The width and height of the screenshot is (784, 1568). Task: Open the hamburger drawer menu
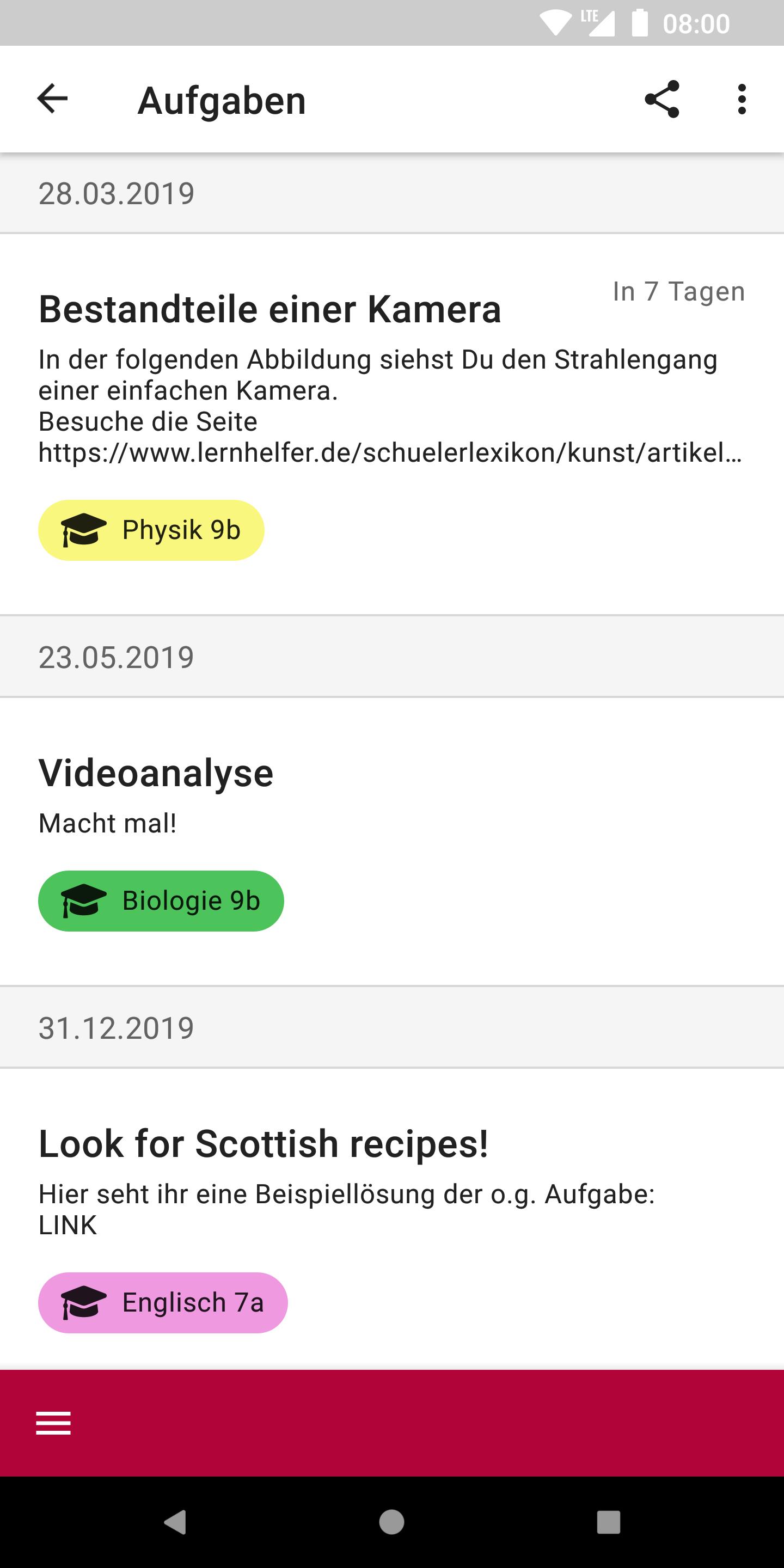(53, 1423)
